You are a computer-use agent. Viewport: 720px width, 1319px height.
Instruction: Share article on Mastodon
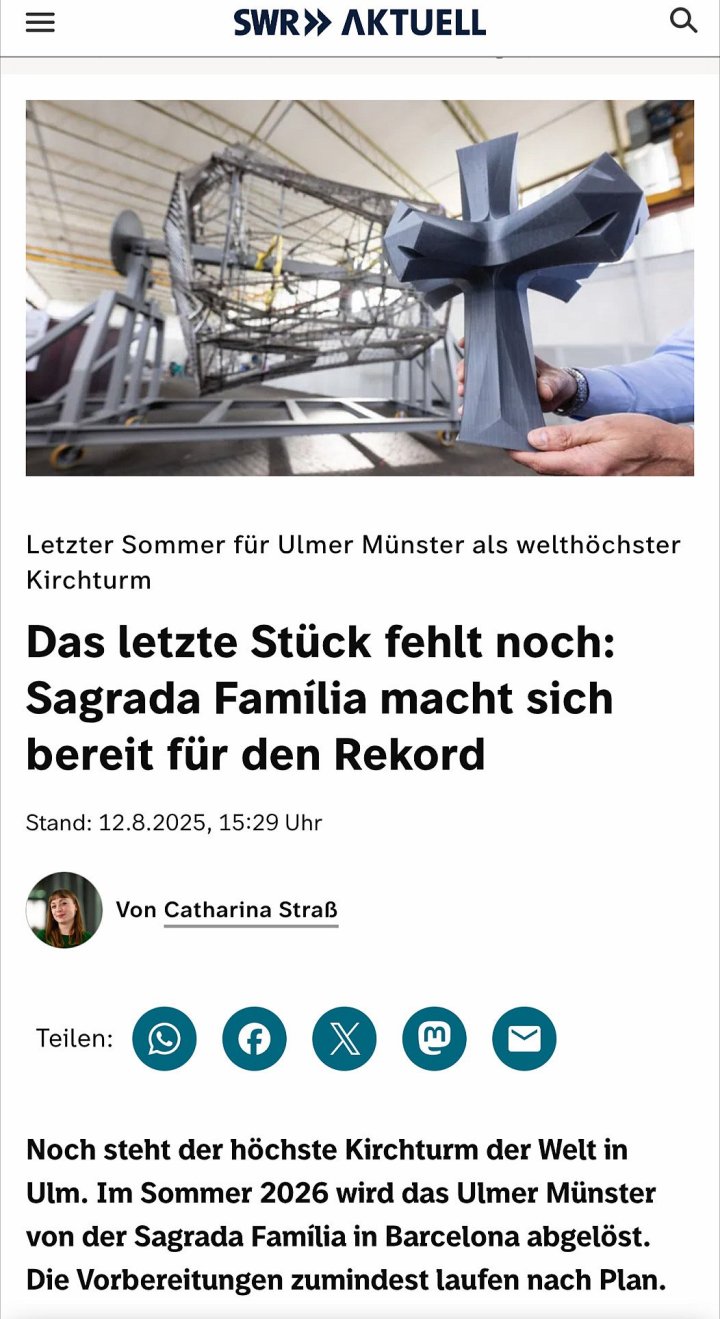434,1039
